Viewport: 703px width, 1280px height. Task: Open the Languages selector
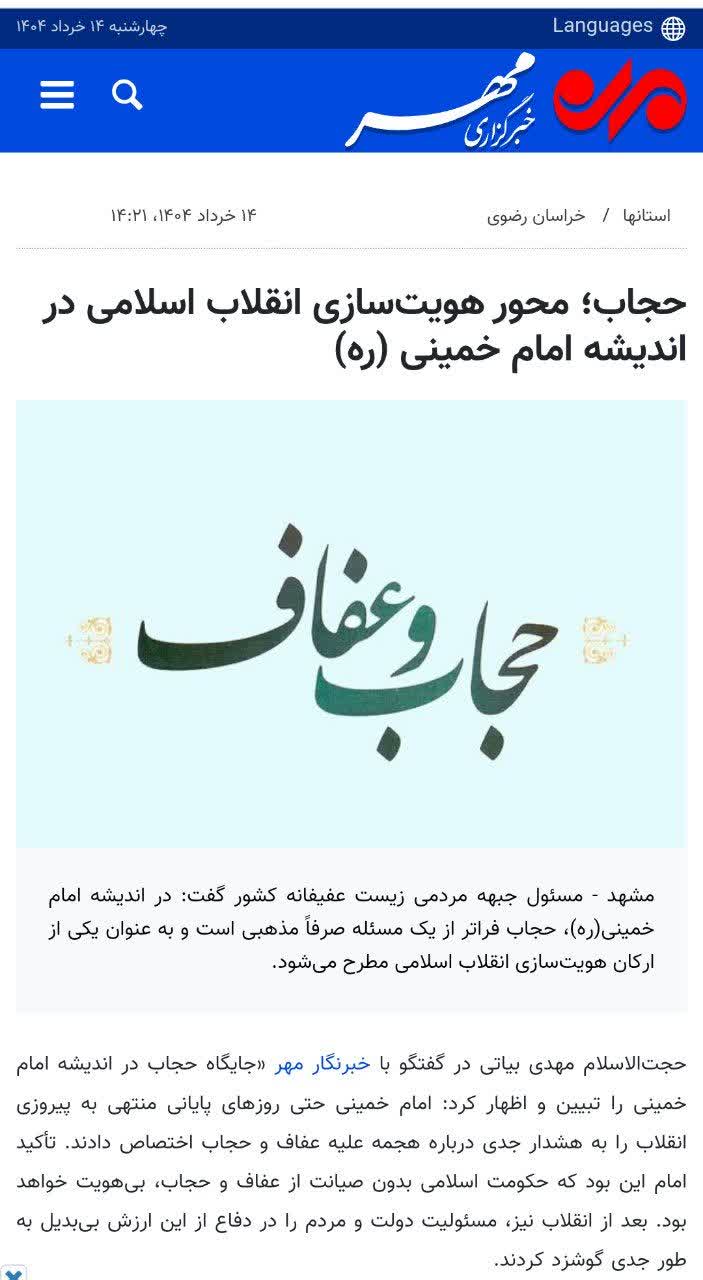click(x=619, y=27)
